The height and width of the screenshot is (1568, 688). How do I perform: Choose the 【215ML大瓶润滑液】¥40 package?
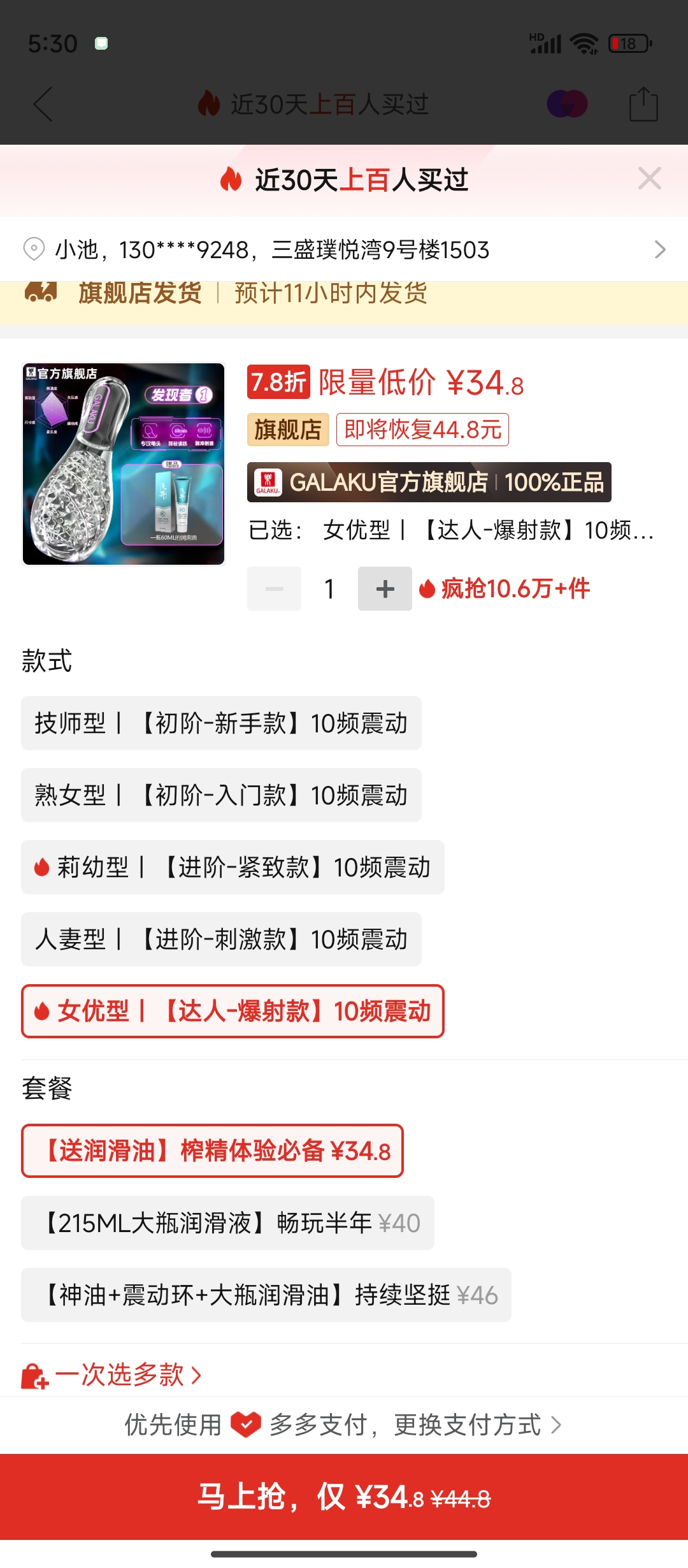(227, 1223)
